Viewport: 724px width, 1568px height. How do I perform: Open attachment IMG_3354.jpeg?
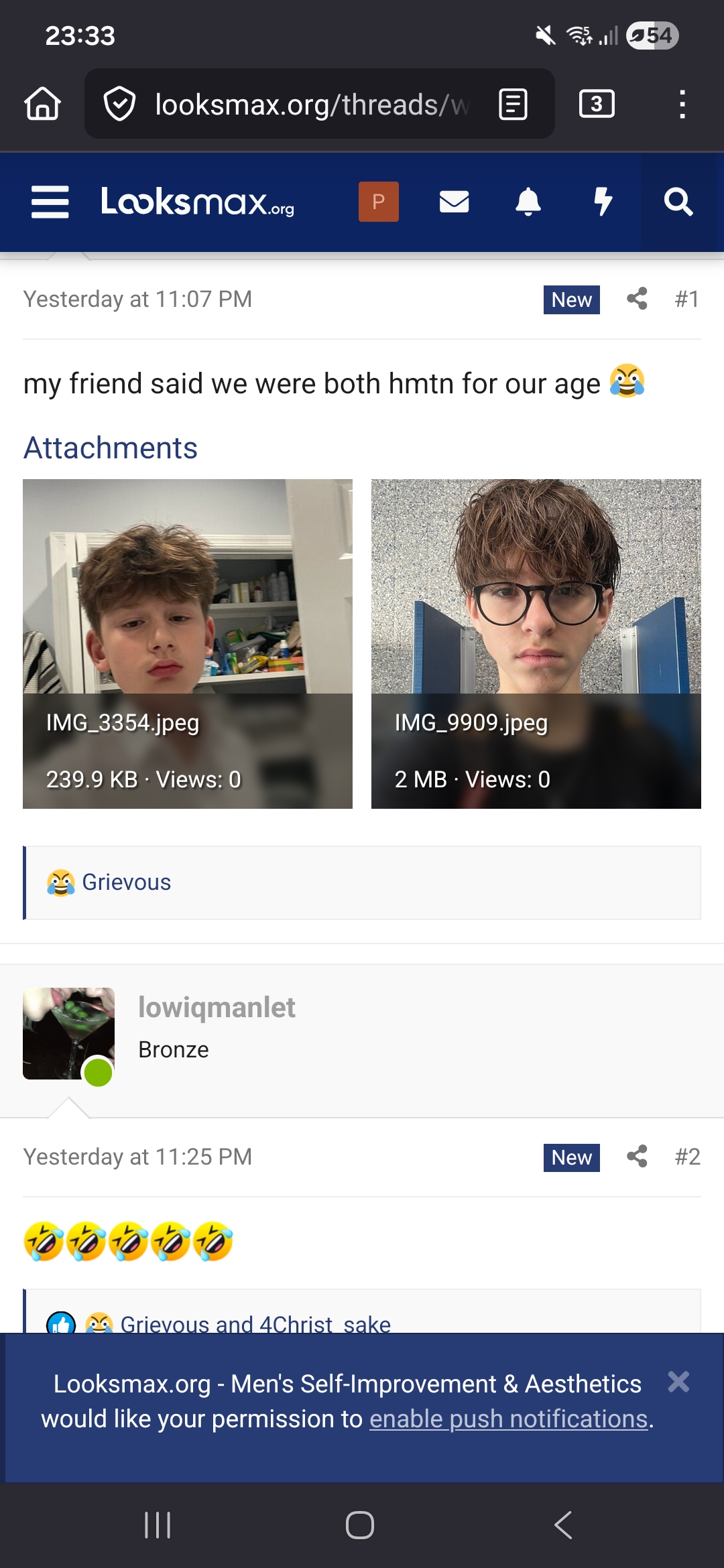pos(188,643)
